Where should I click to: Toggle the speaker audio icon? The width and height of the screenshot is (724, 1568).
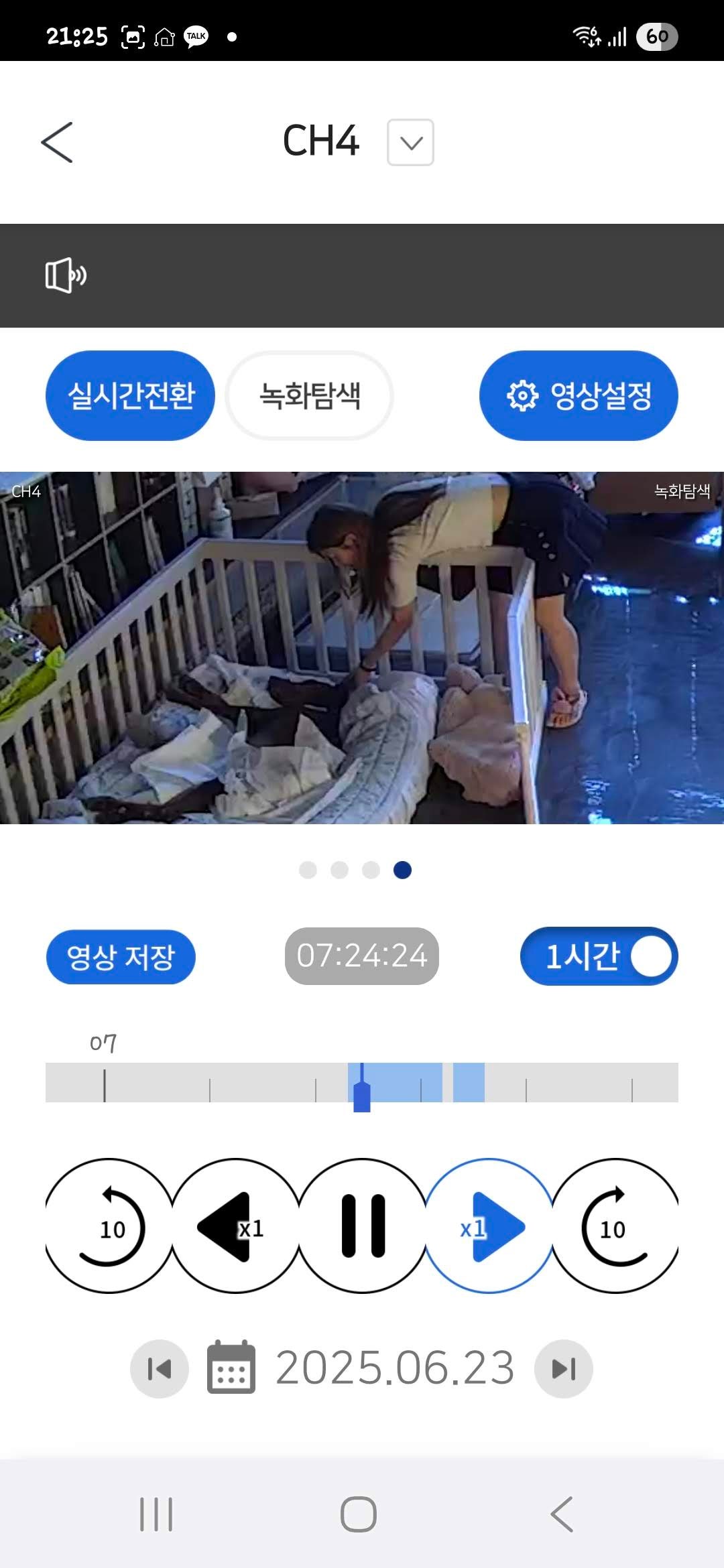tap(66, 275)
